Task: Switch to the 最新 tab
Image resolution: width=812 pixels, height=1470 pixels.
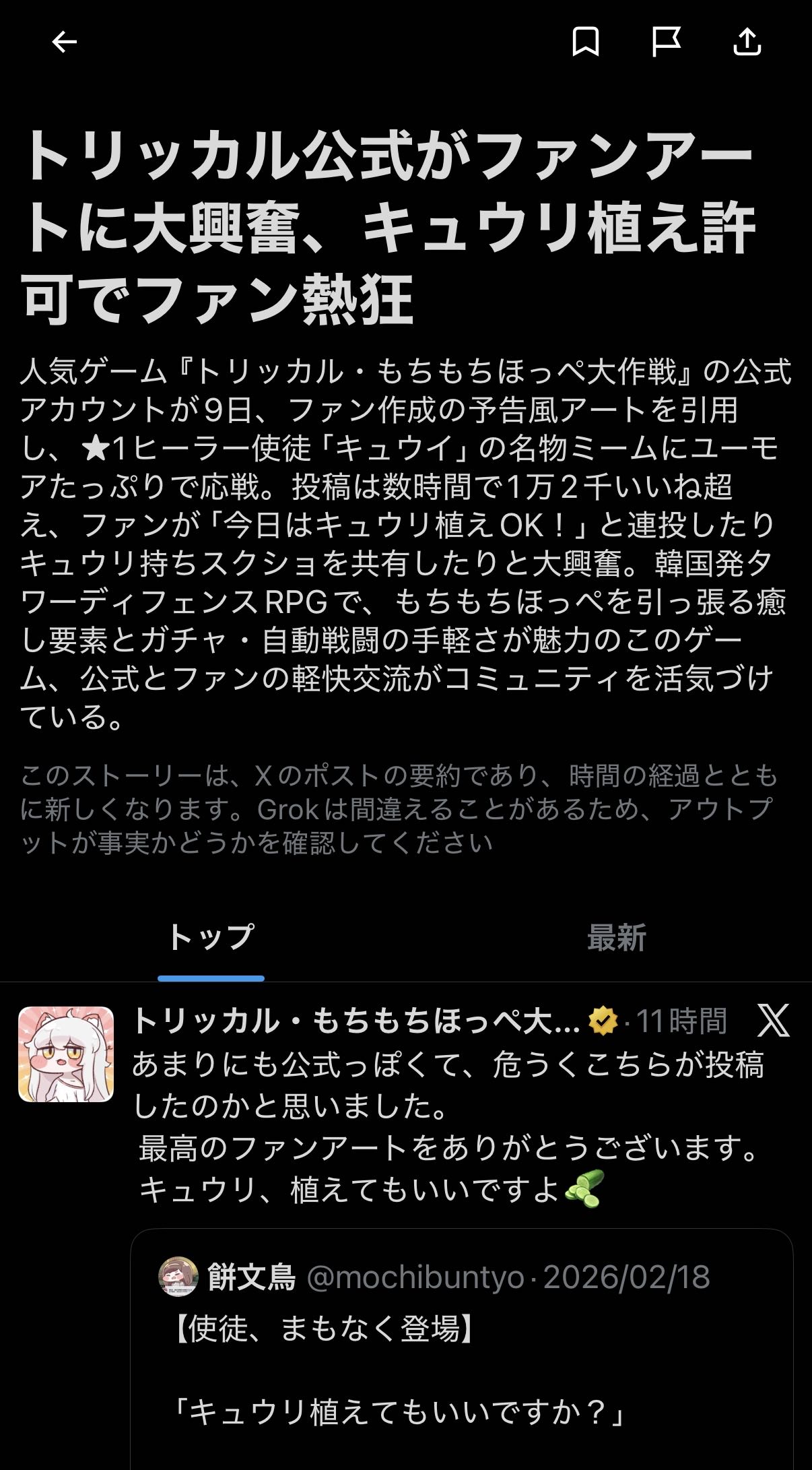Action: click(616, 937)
